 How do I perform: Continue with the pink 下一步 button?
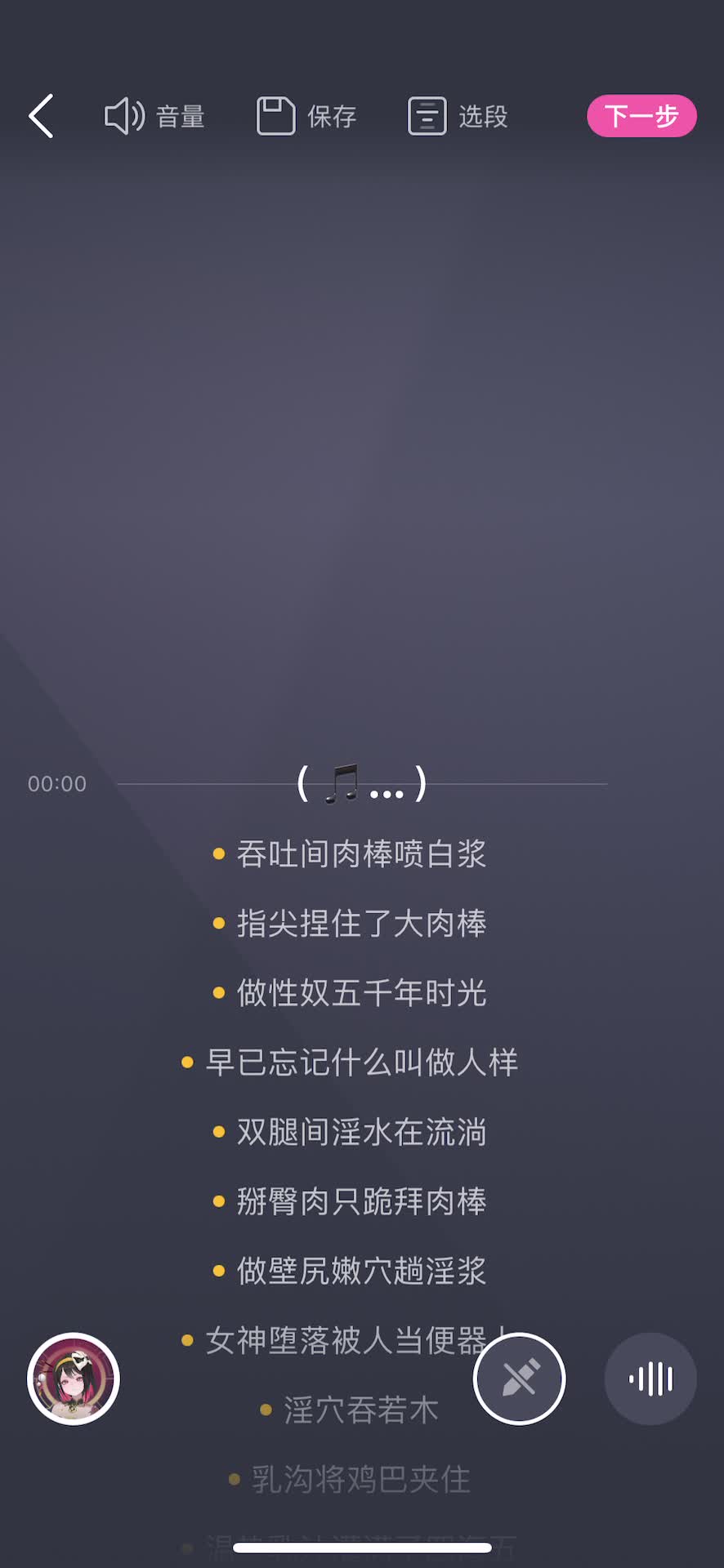point(641,116)
